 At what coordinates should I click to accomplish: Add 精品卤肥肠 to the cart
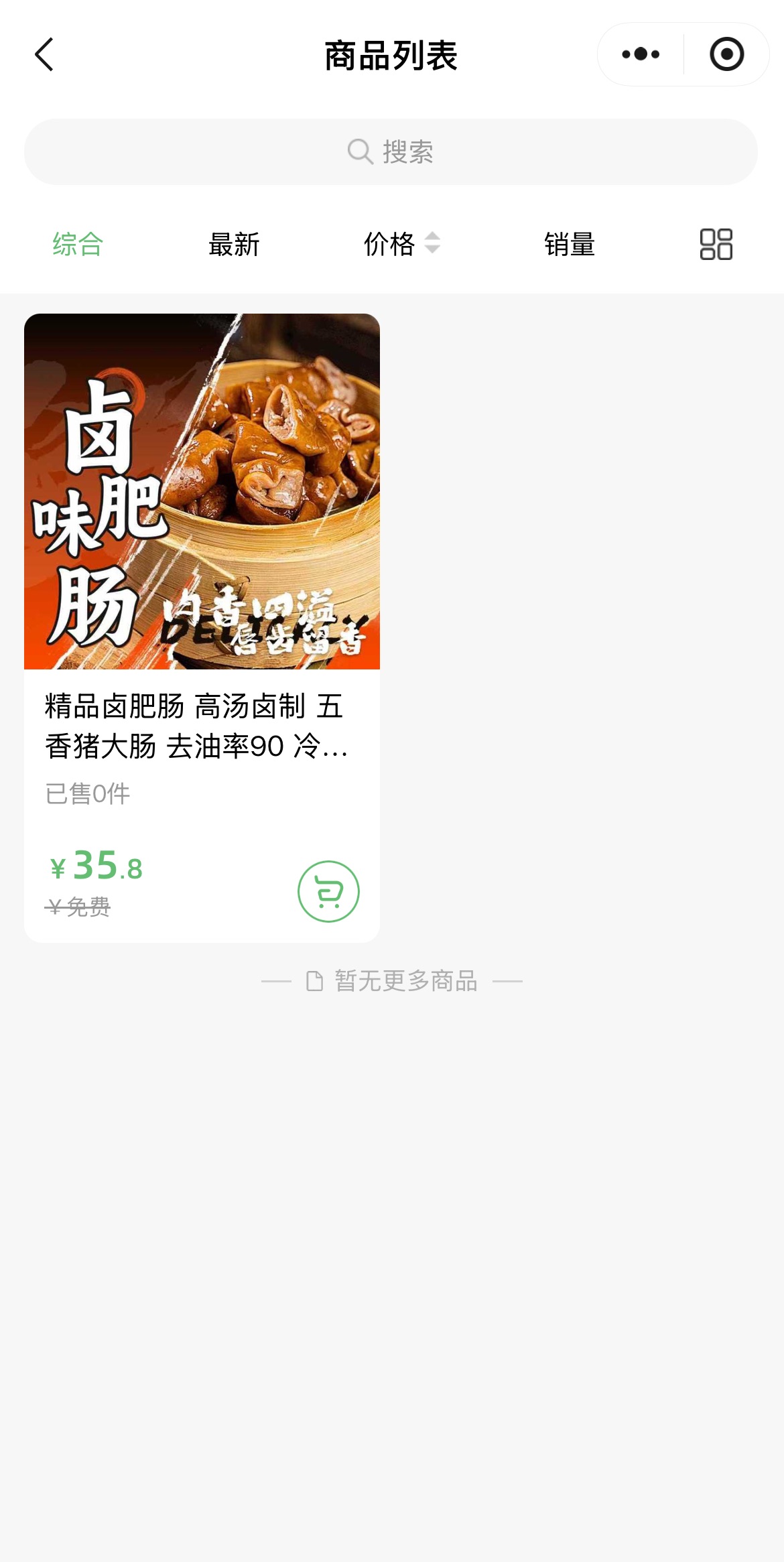pos(328,891)
